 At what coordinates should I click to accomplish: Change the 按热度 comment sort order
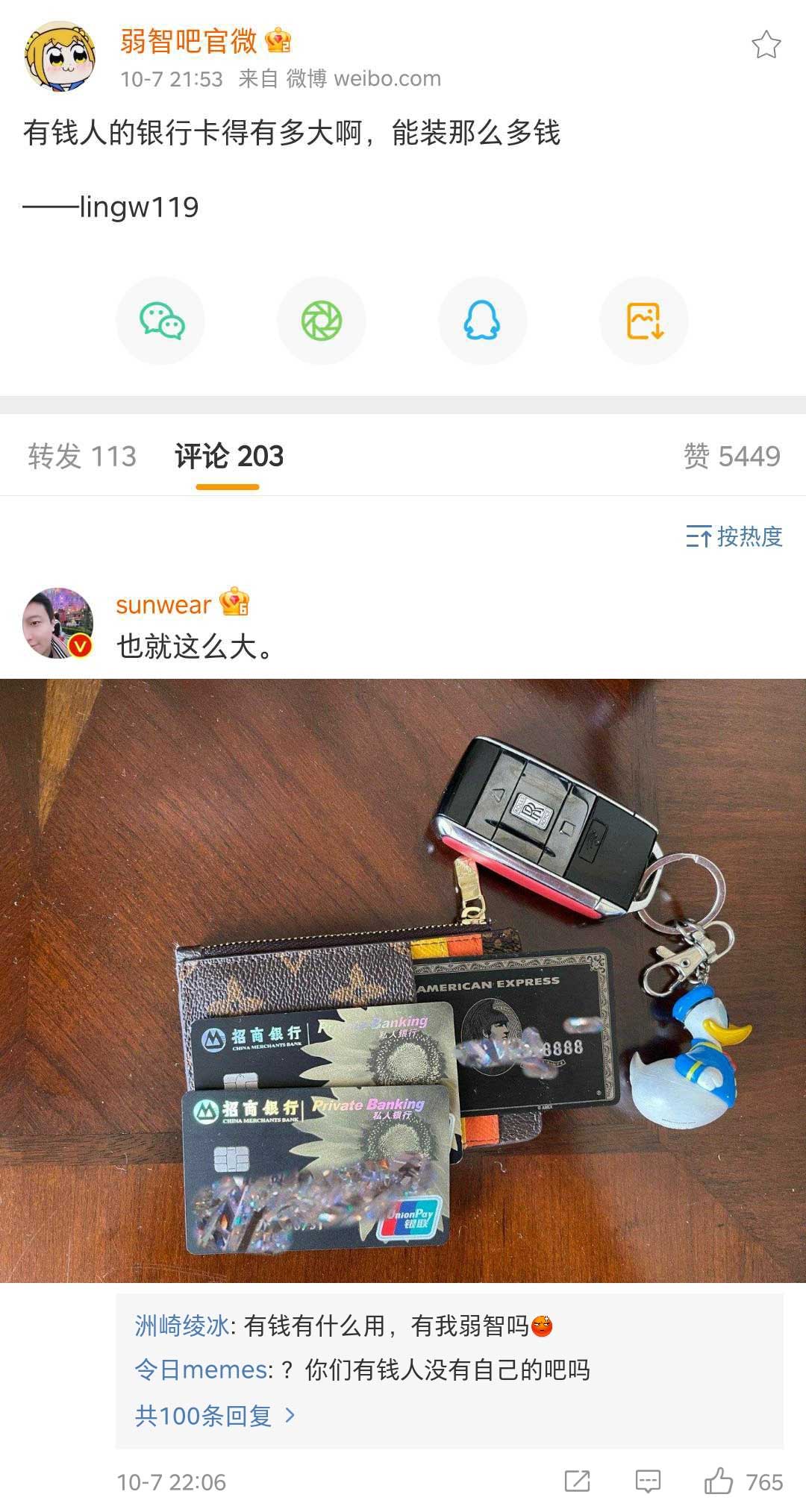click(x=734, y=536)
